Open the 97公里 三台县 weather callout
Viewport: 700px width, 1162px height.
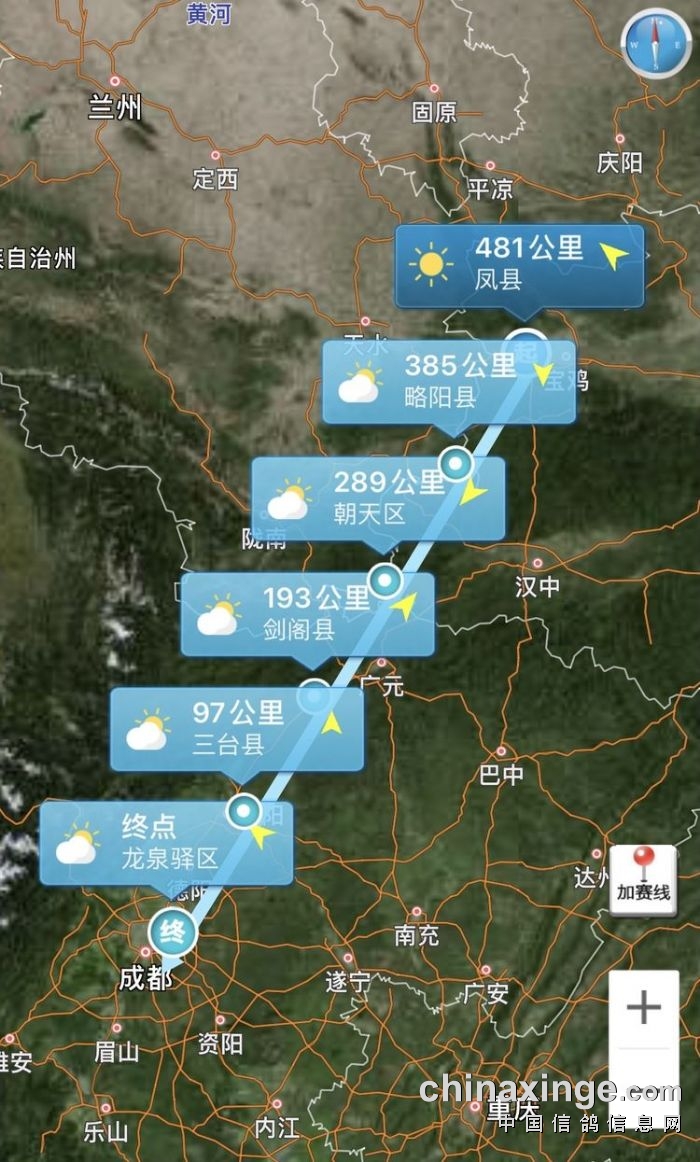(236, 728)
